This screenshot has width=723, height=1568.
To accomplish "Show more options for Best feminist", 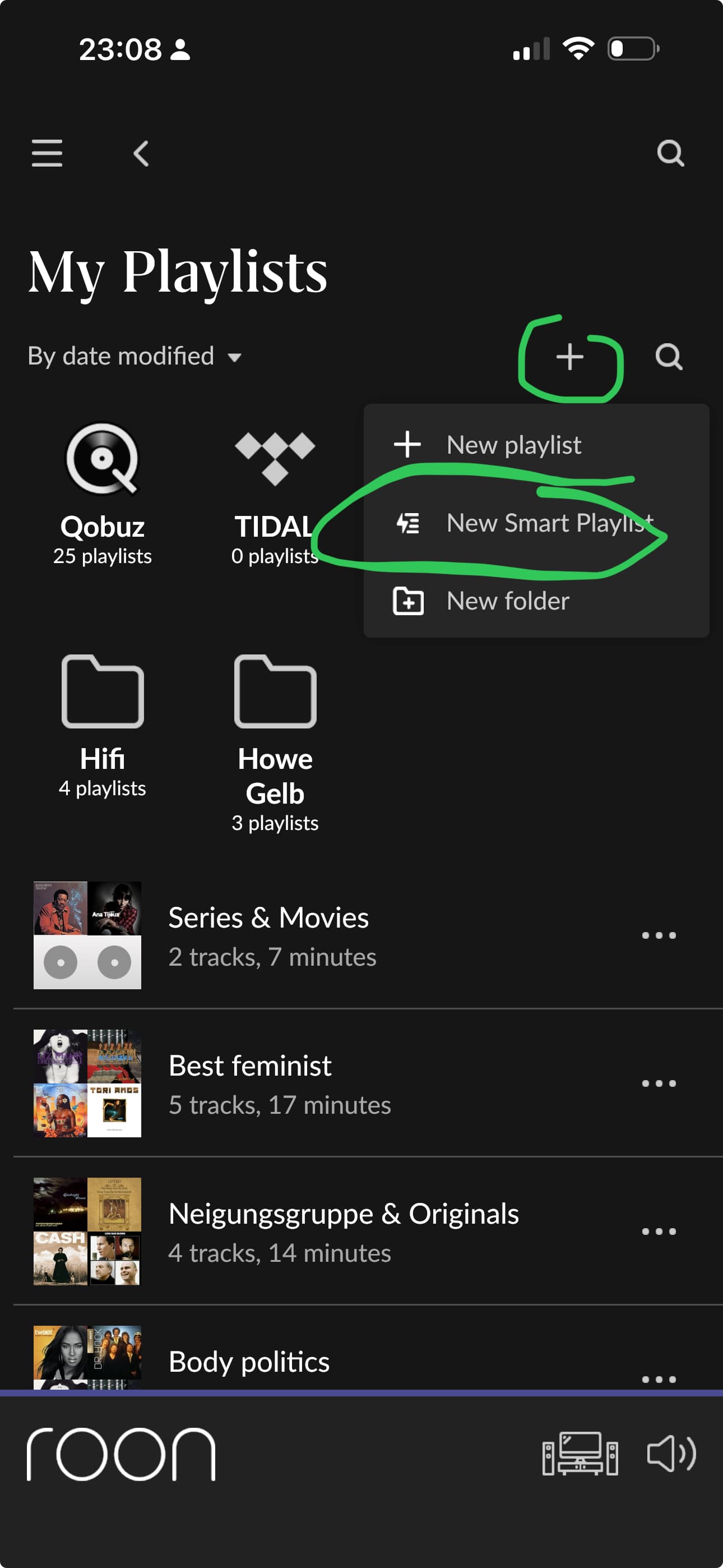I will point(659,1083).
